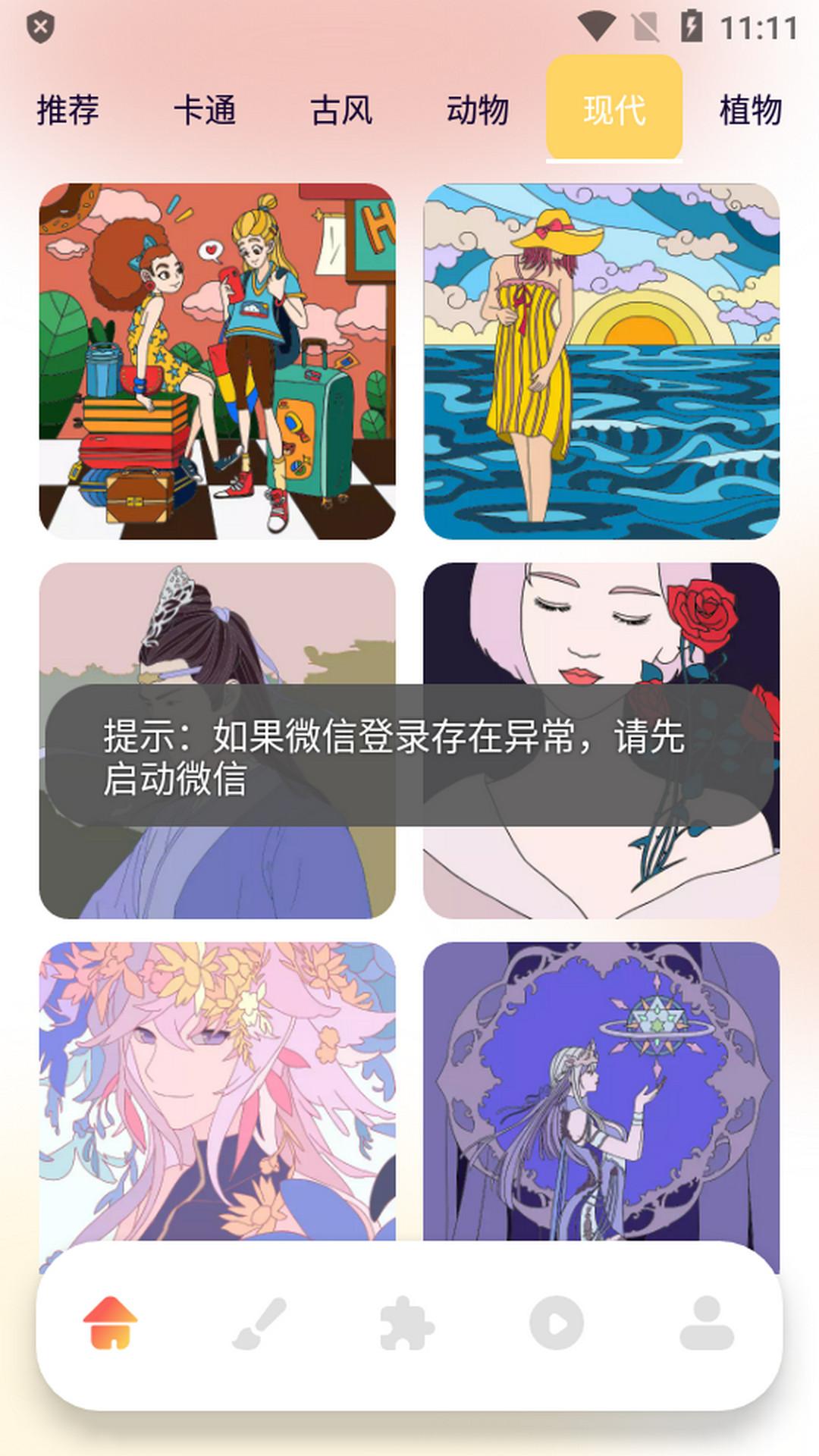Screen dimensions: 819x1456
Task: Switch to the 推荐 tab
Action: [x=67, y=110]
